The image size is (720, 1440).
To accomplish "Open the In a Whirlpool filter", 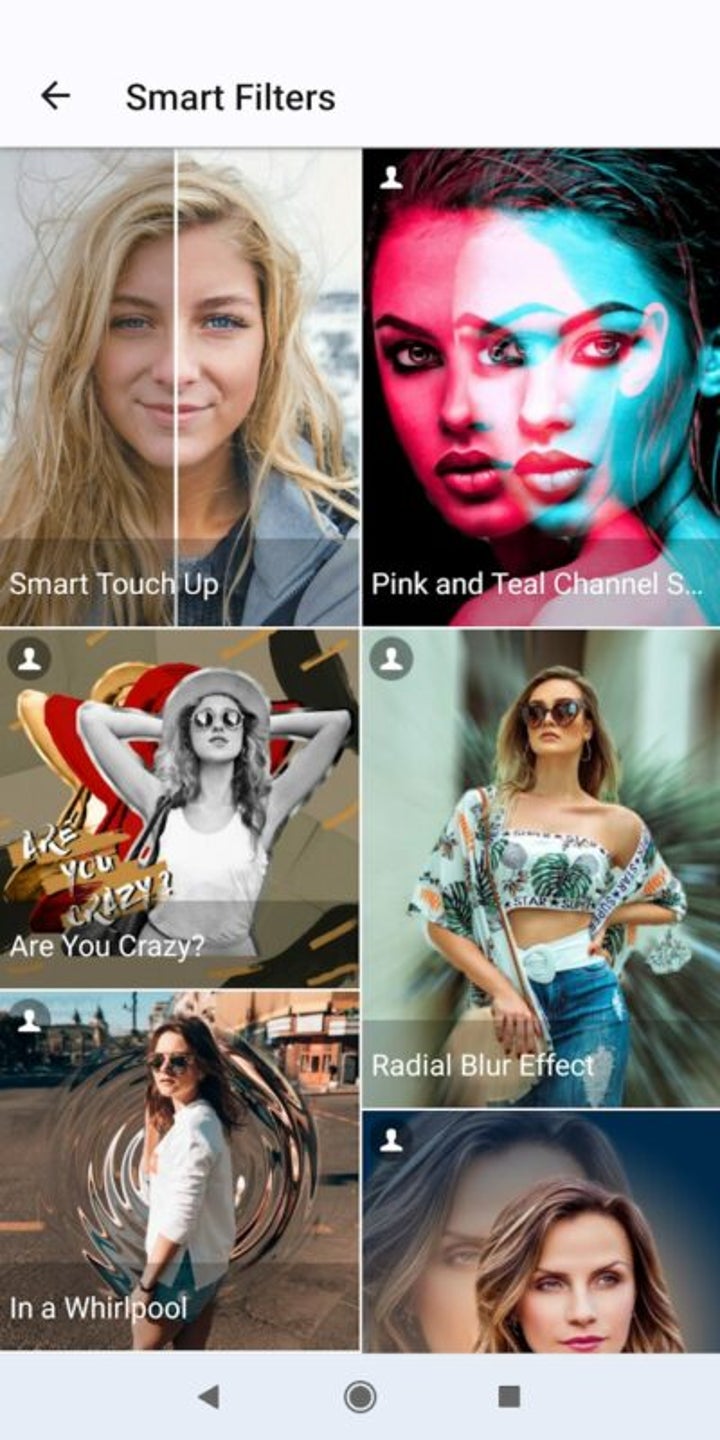I will [180, 1170].
